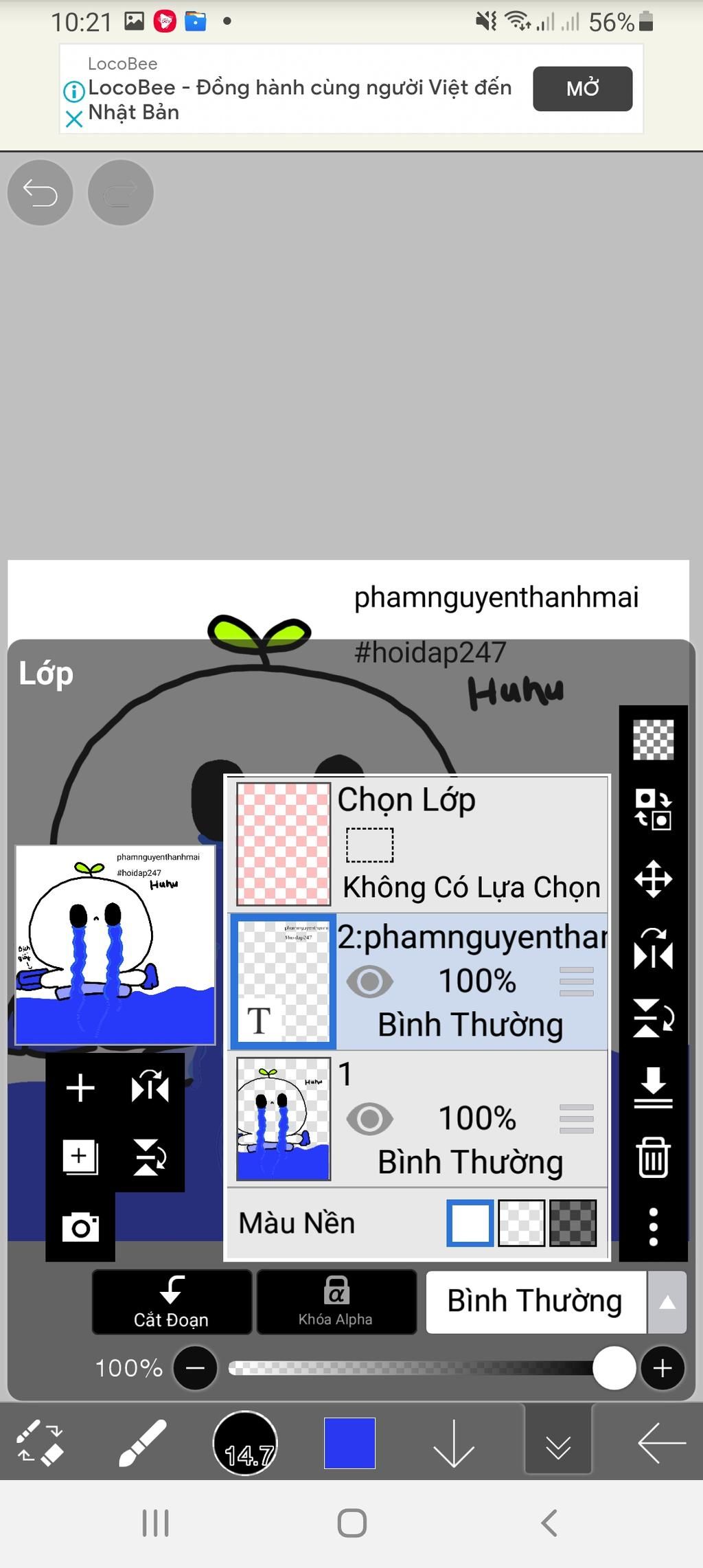Open the blue color picker swatch

click(349, 1443)
